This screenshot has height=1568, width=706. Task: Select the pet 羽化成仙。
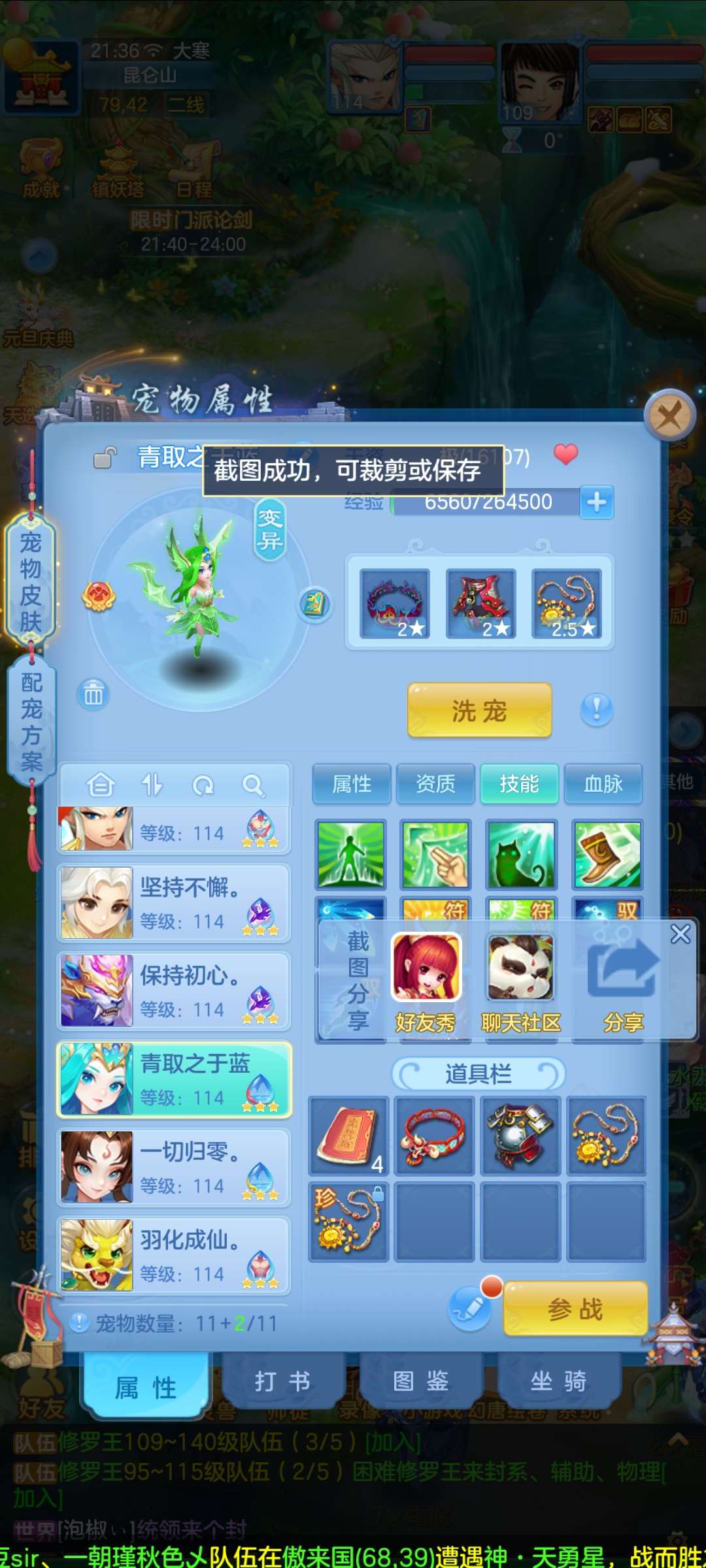pyautogui.click(x=174, y=1256)
